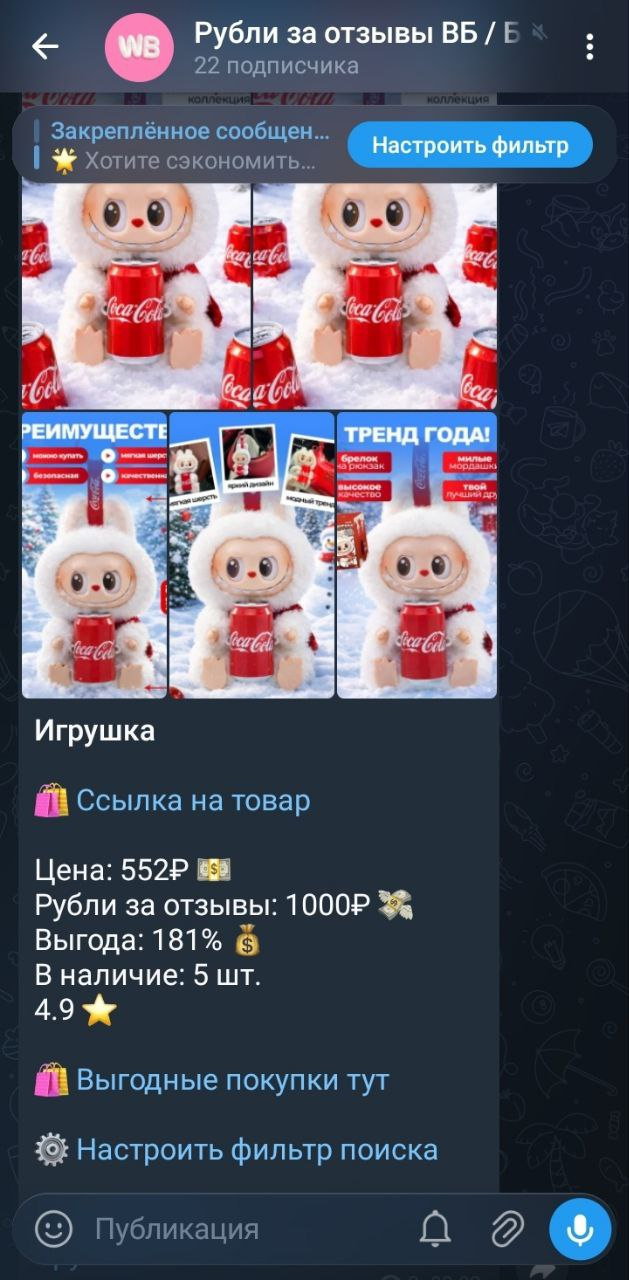The image size is (629, 1280).
Task: Open the channel overflow menu
Action: (x=590, y=46)
